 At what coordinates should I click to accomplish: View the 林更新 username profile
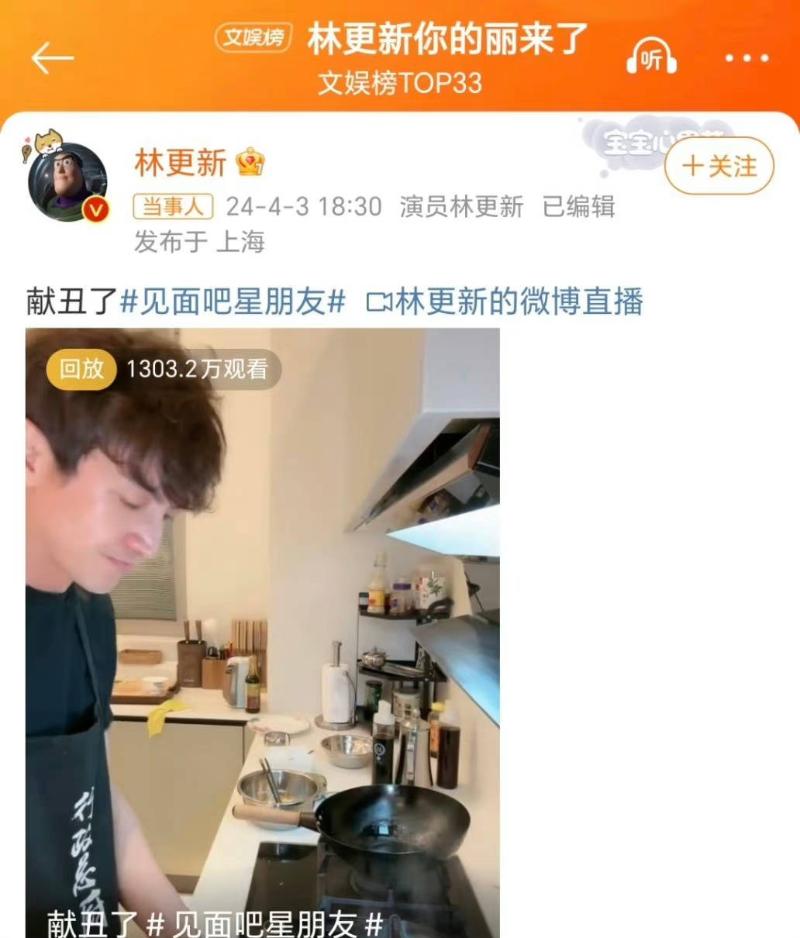tap(180, 163)
